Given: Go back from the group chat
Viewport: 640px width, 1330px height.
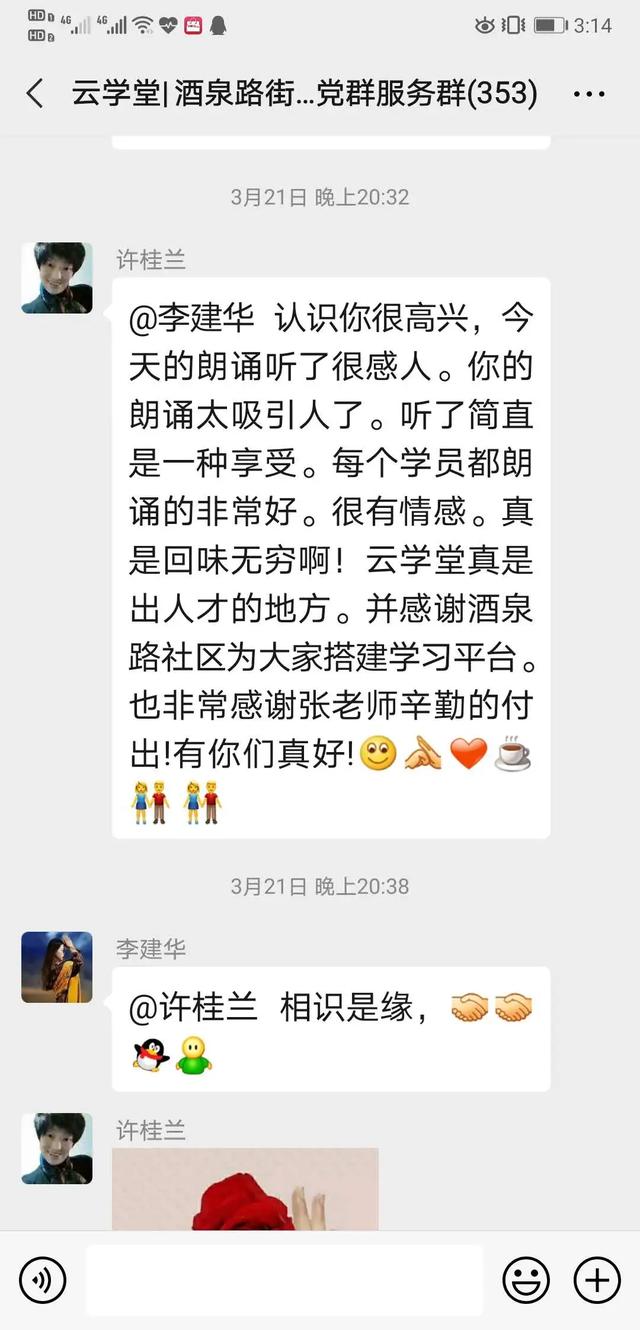Looking at the screenshot, I should tap(35, 94).
